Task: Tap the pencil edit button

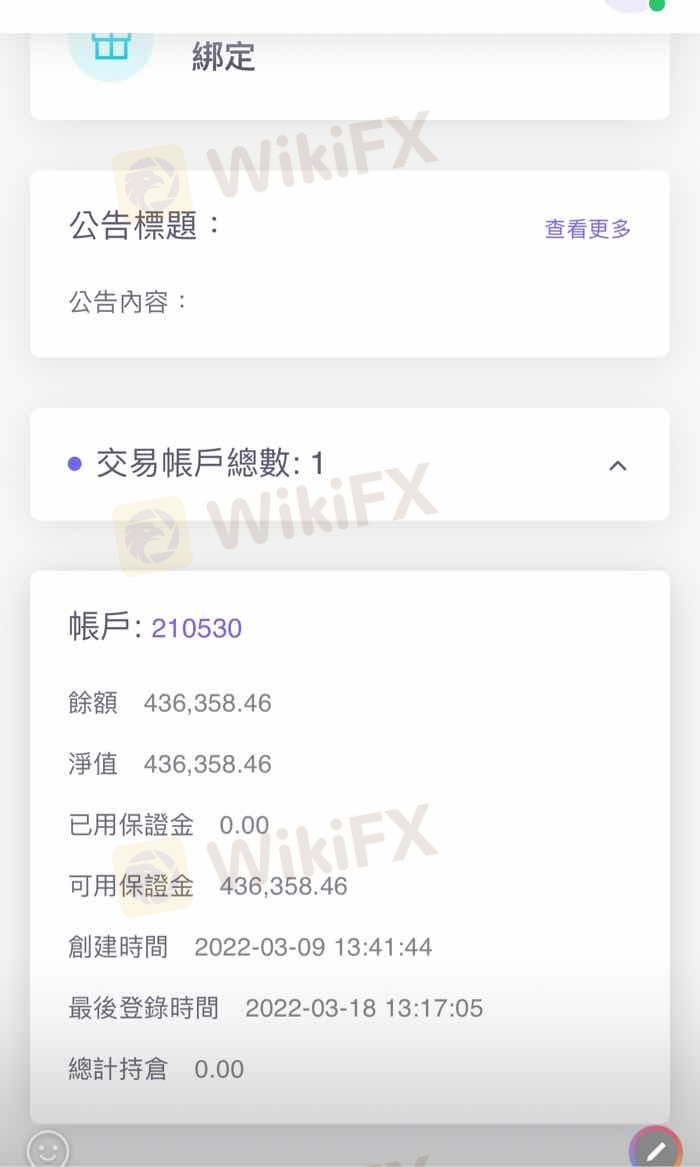Action: (655, 1149)
